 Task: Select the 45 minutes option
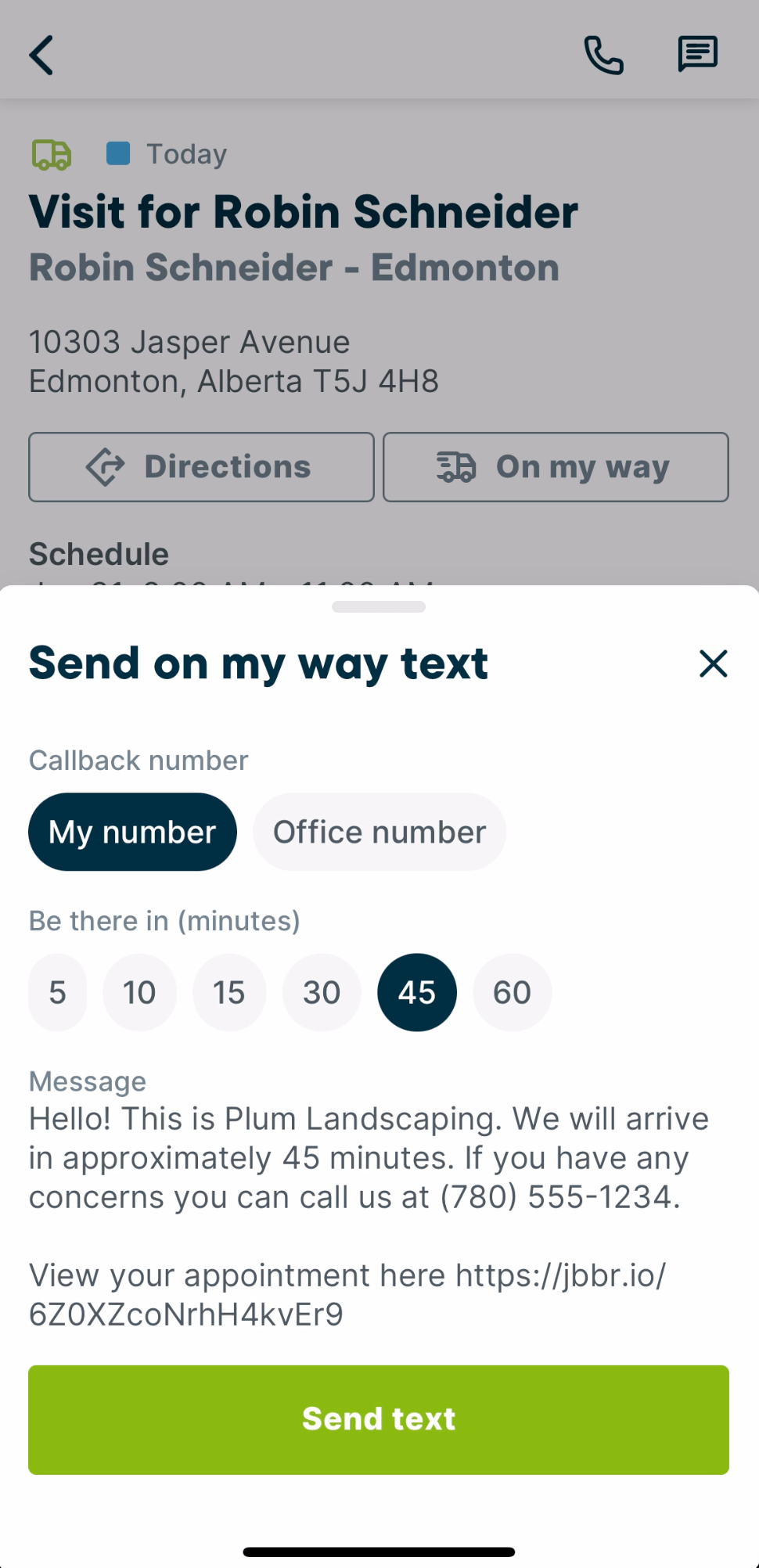(416, 992)
